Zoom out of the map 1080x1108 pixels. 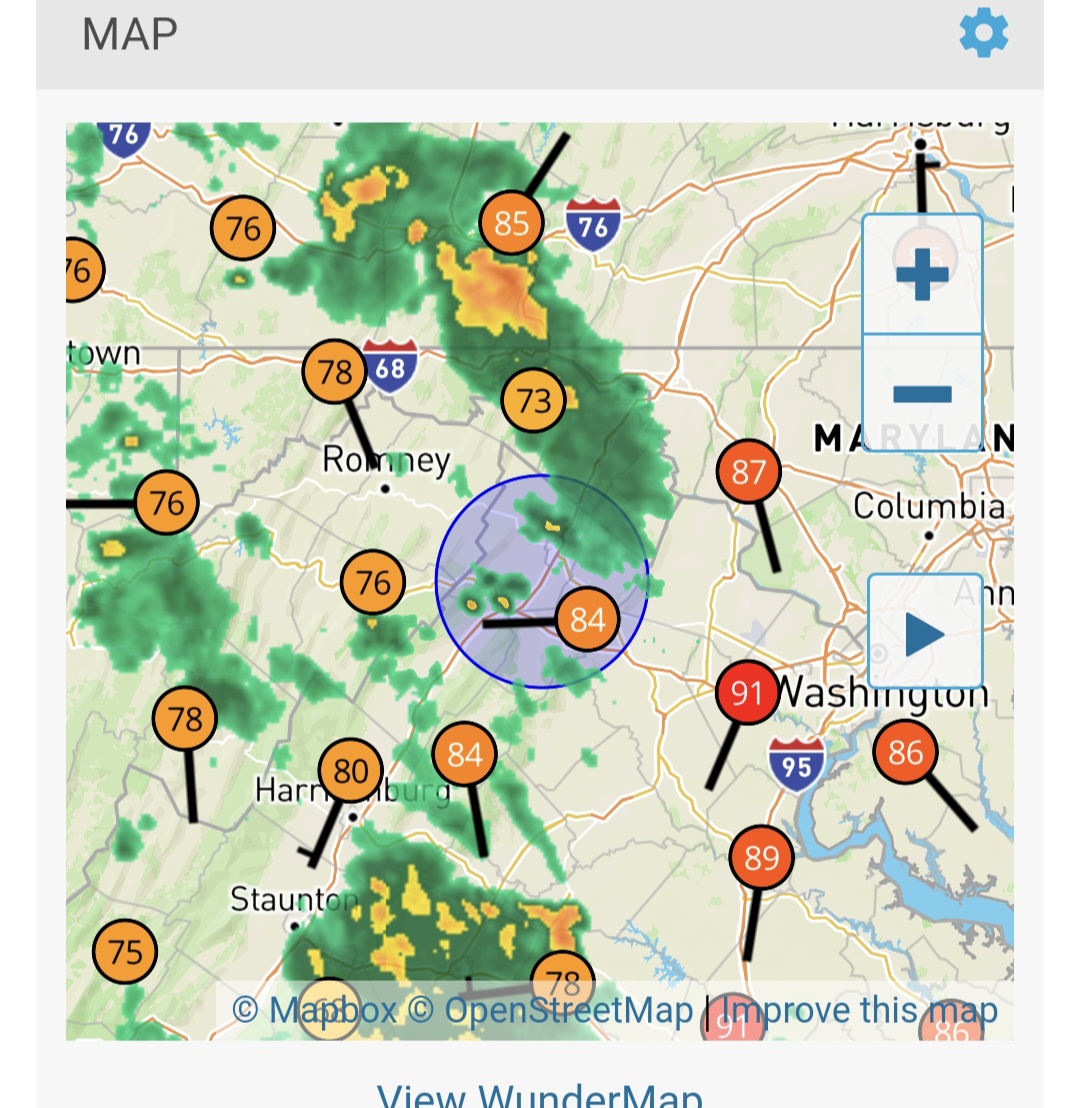click(922, 393)
